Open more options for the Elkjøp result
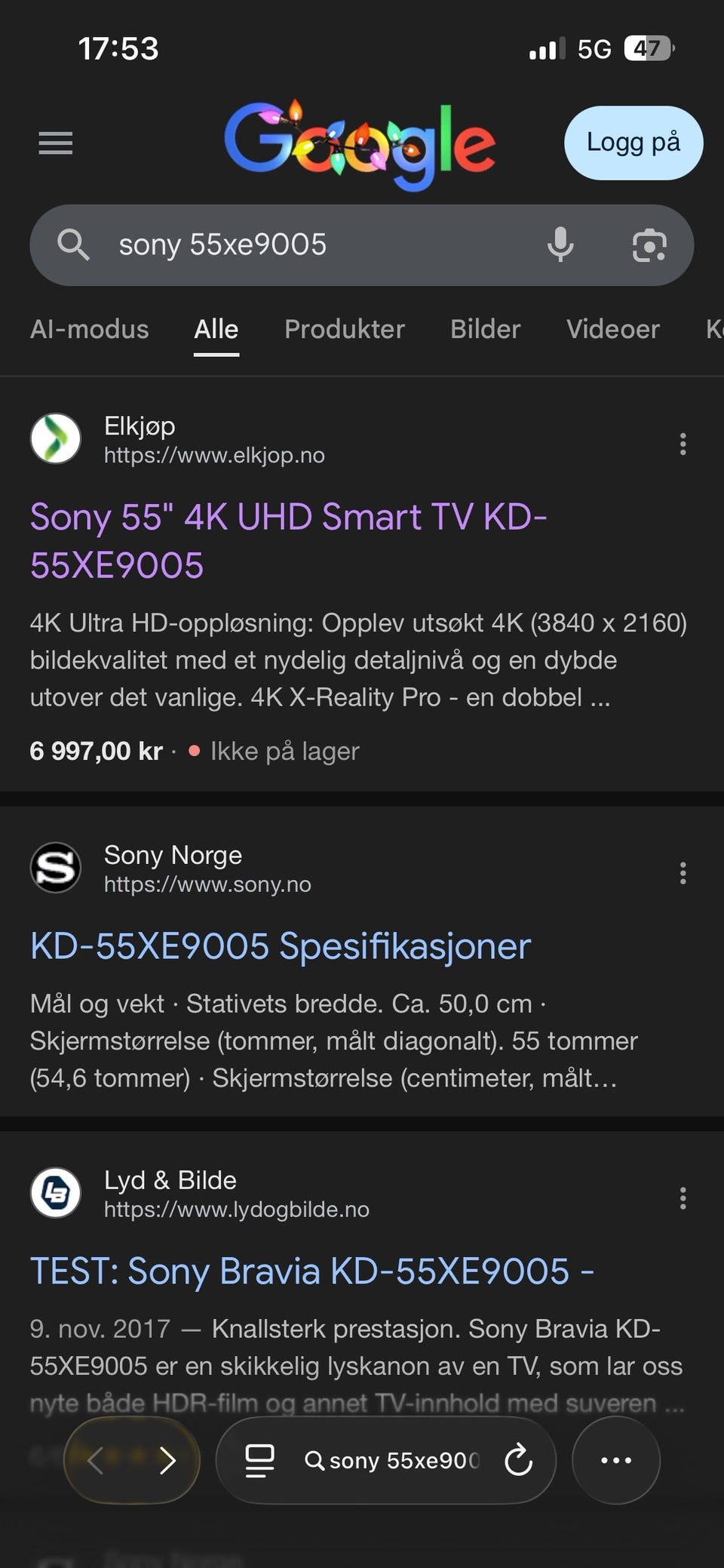 pyautogui.click(x=683, y=444)
